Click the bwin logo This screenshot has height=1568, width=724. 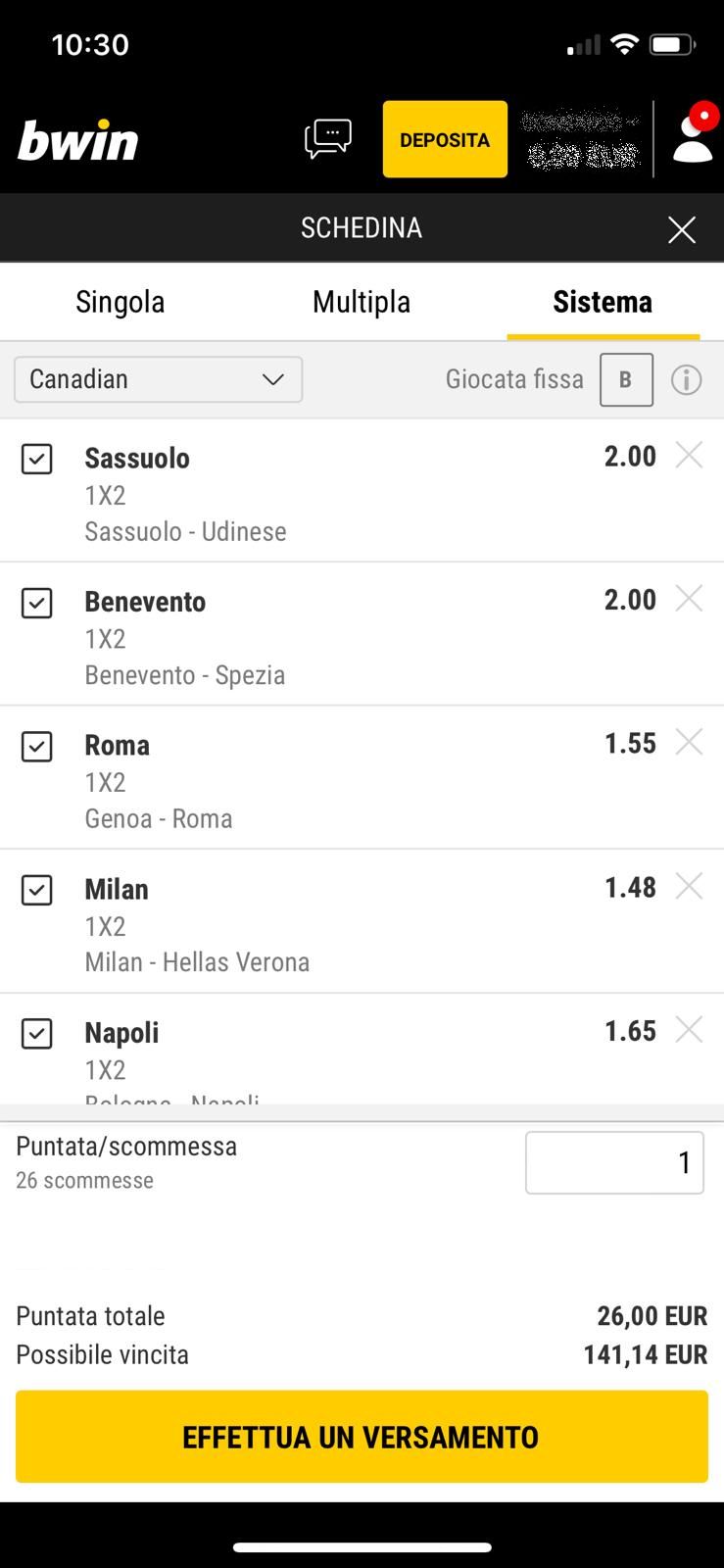coord(77,140)
